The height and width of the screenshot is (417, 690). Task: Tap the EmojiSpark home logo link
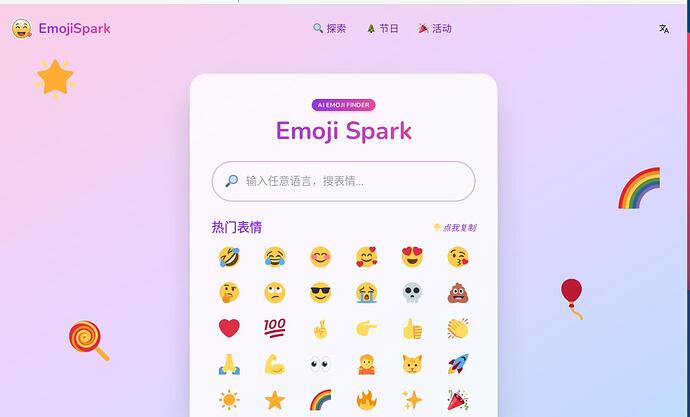click(x=61, y=29)
